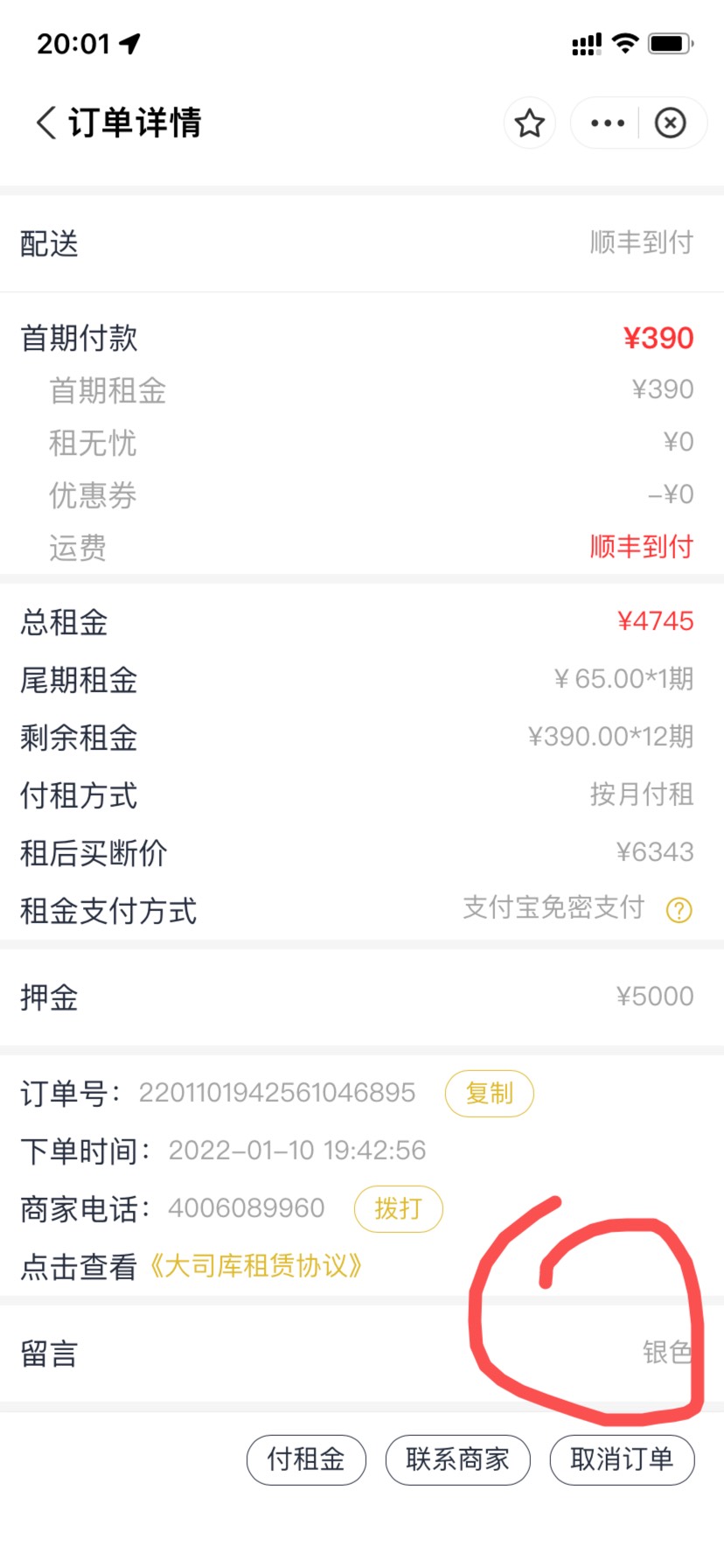Copy the order number with 复制
Viewport: 724px width, 1568px height.
(x=490, y=1093)
